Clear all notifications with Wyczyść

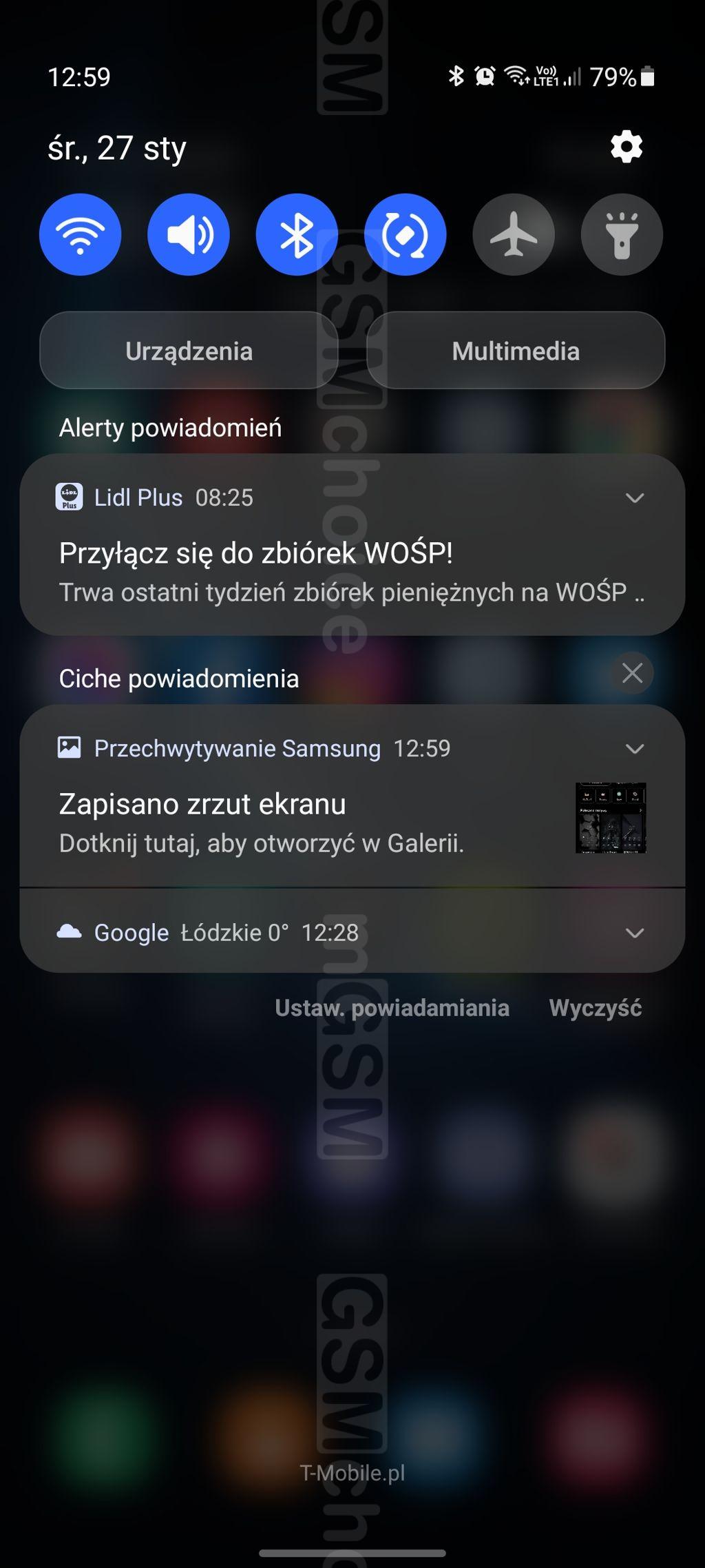click(595, 1008)
